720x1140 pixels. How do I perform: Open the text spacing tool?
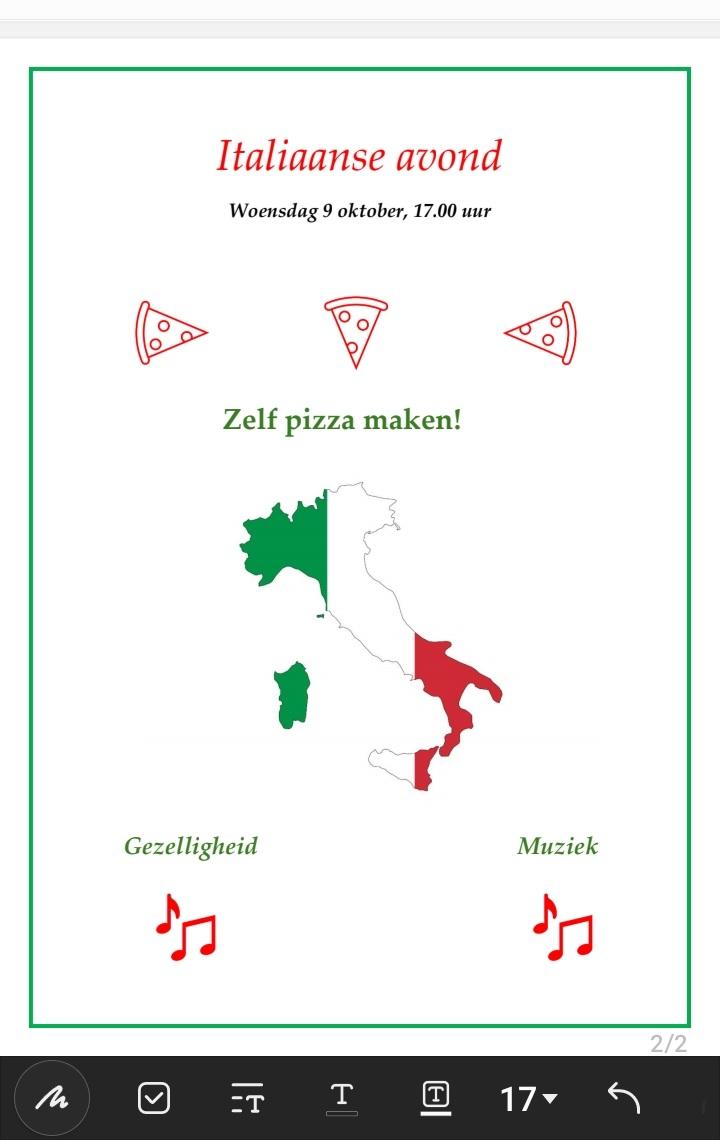point(247,1099)
